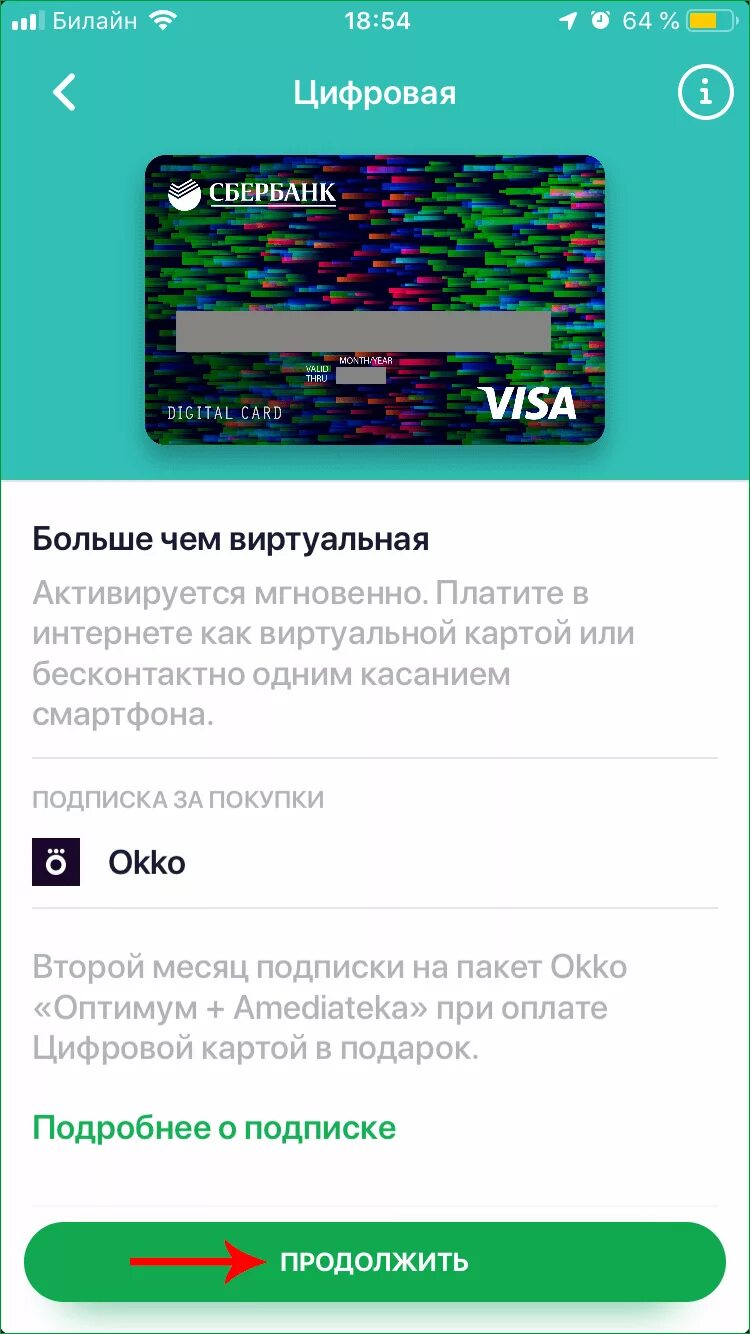Open the 'Подробнее о подписке' link
Screen dimensions: 750x1334
[x=214, y=1128]
